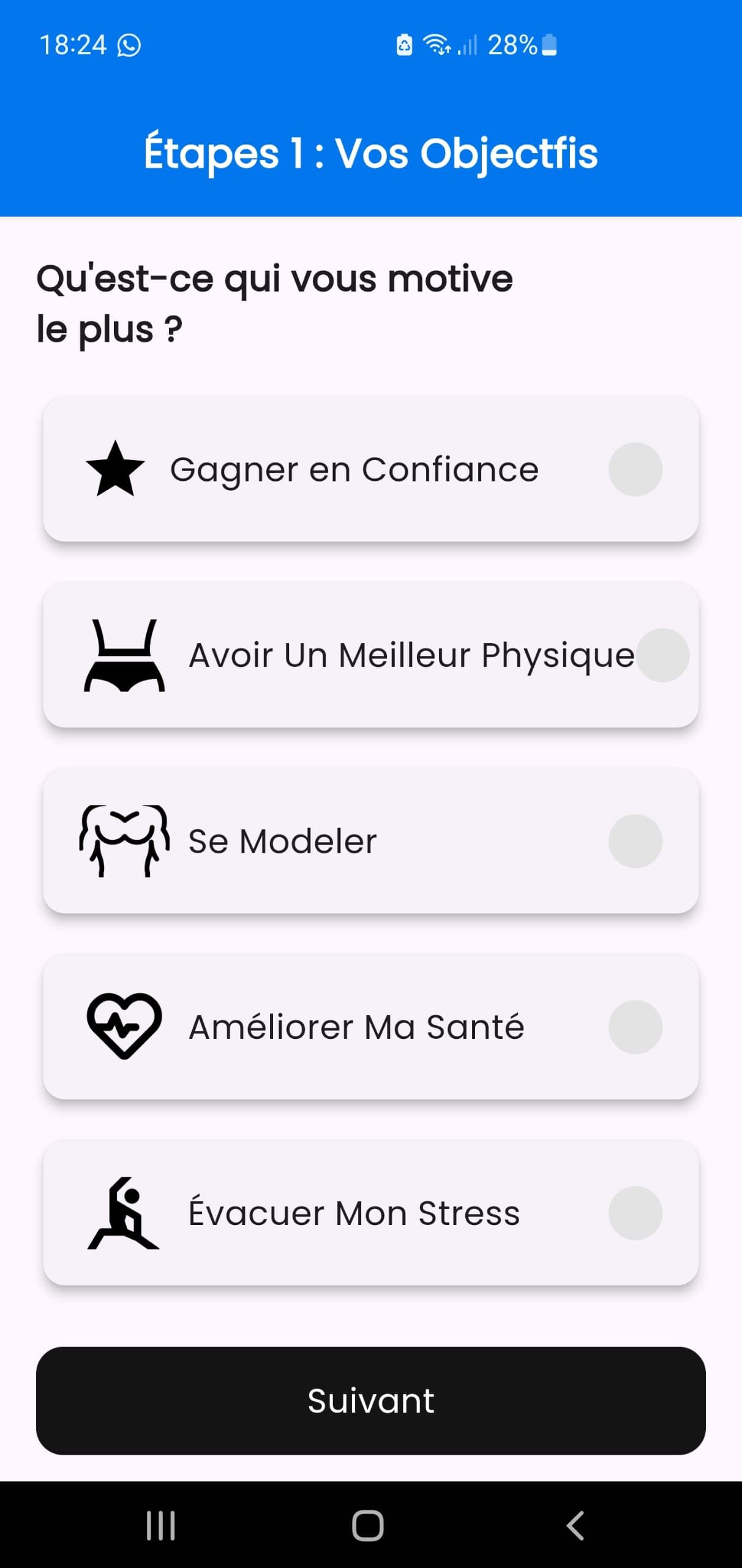Choose the Avoir Un Meilleur Physique option
742x1568 pixels.
click(x=370, y=655)
